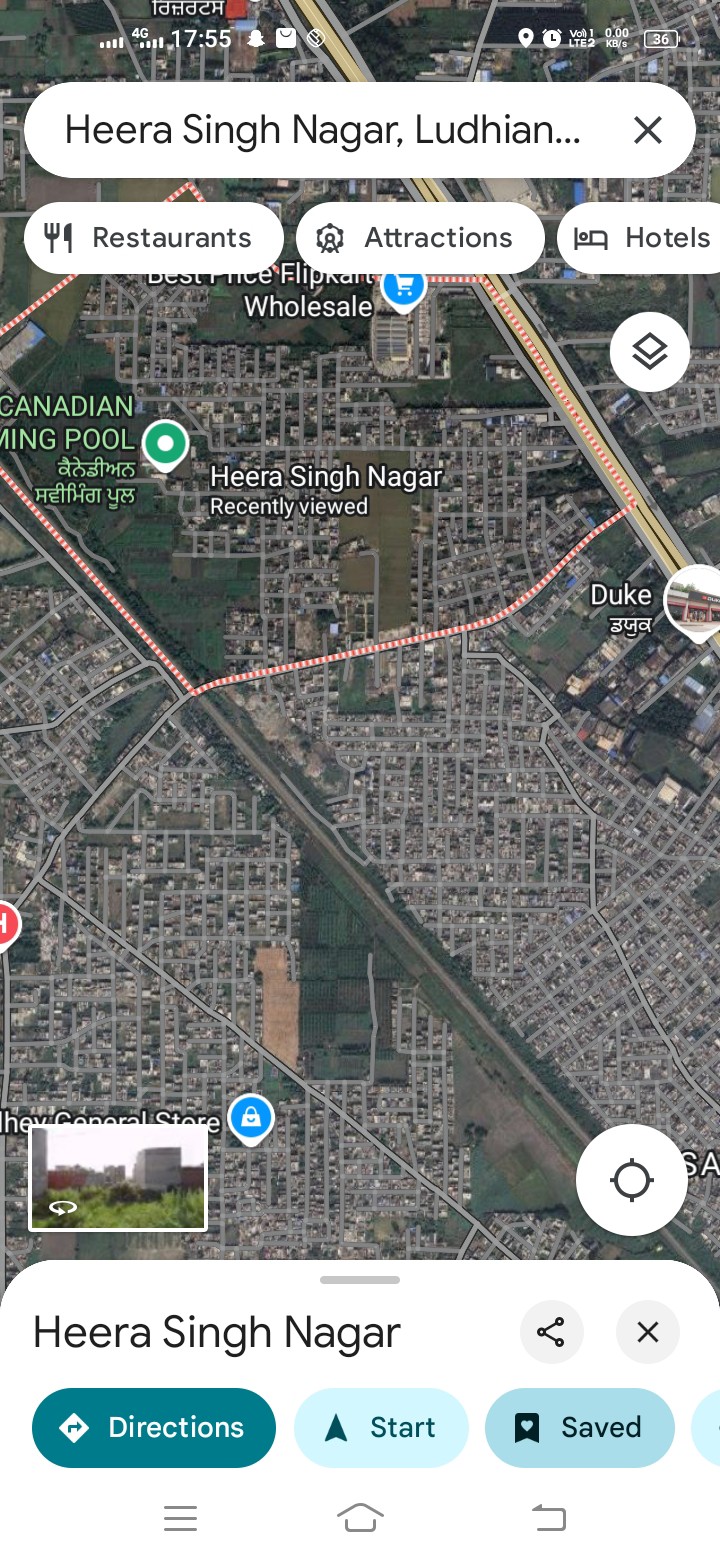Open the Duke place marker

[693, 601]
